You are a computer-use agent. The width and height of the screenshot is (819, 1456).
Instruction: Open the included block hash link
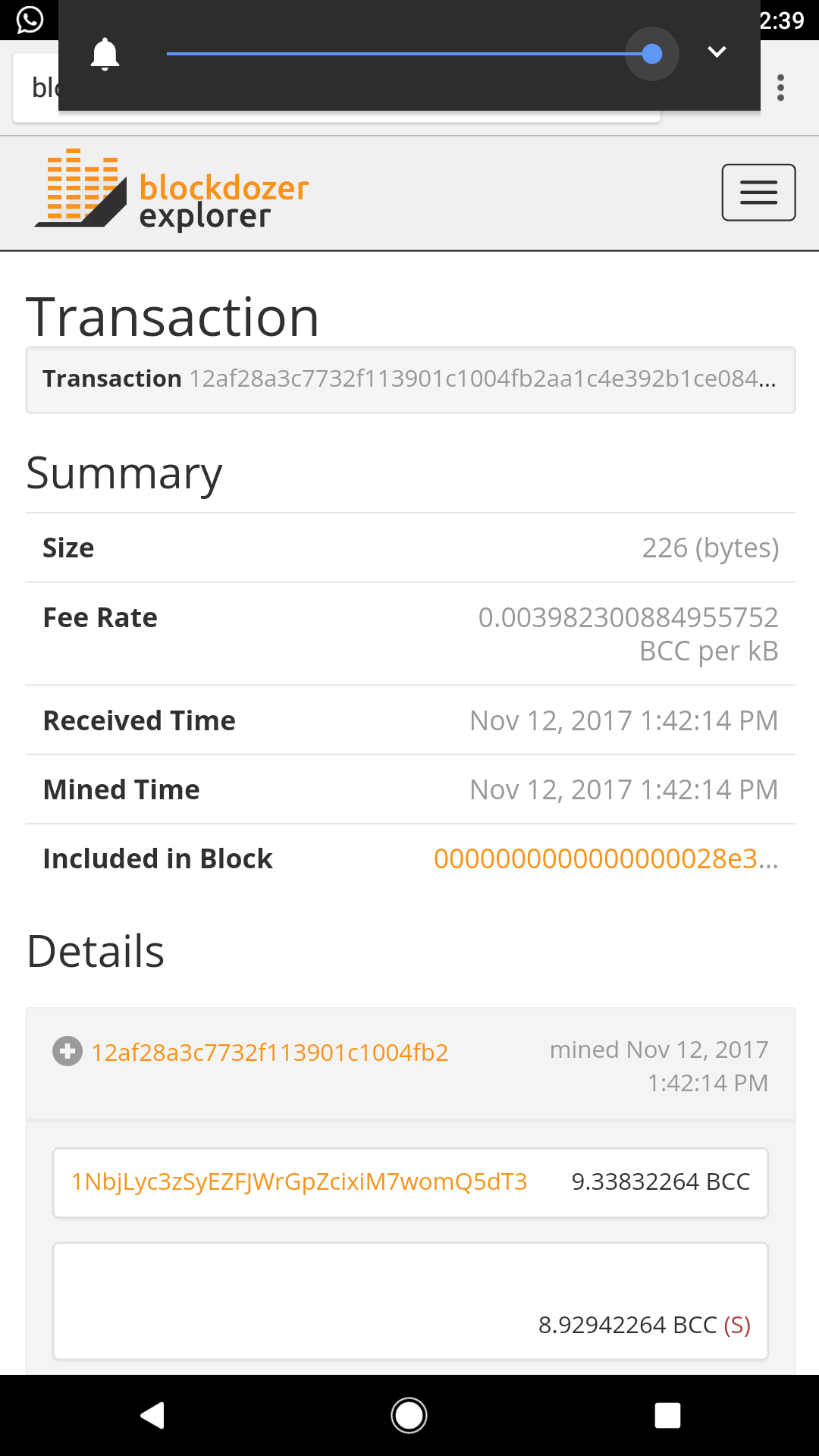coord(606,858)
